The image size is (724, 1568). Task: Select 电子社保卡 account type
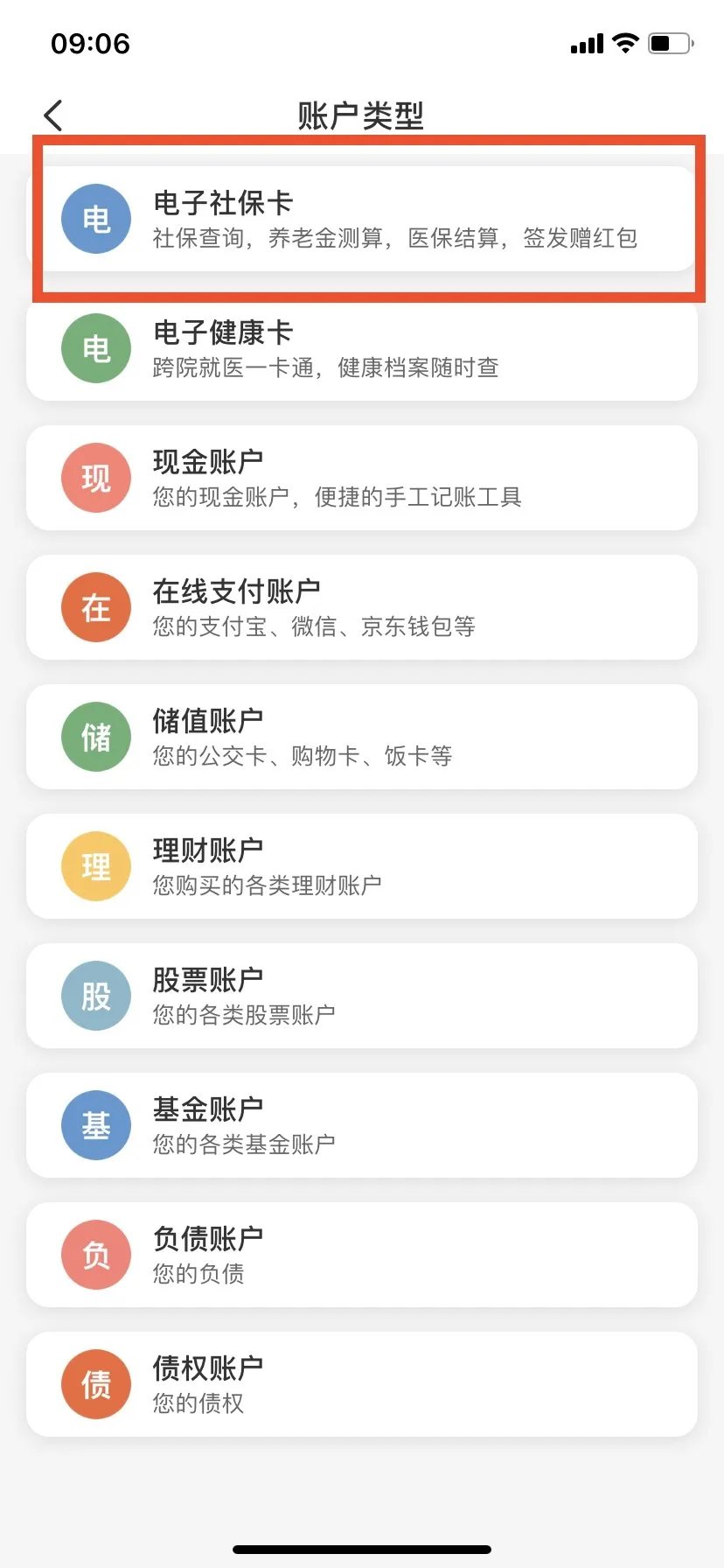362,219
